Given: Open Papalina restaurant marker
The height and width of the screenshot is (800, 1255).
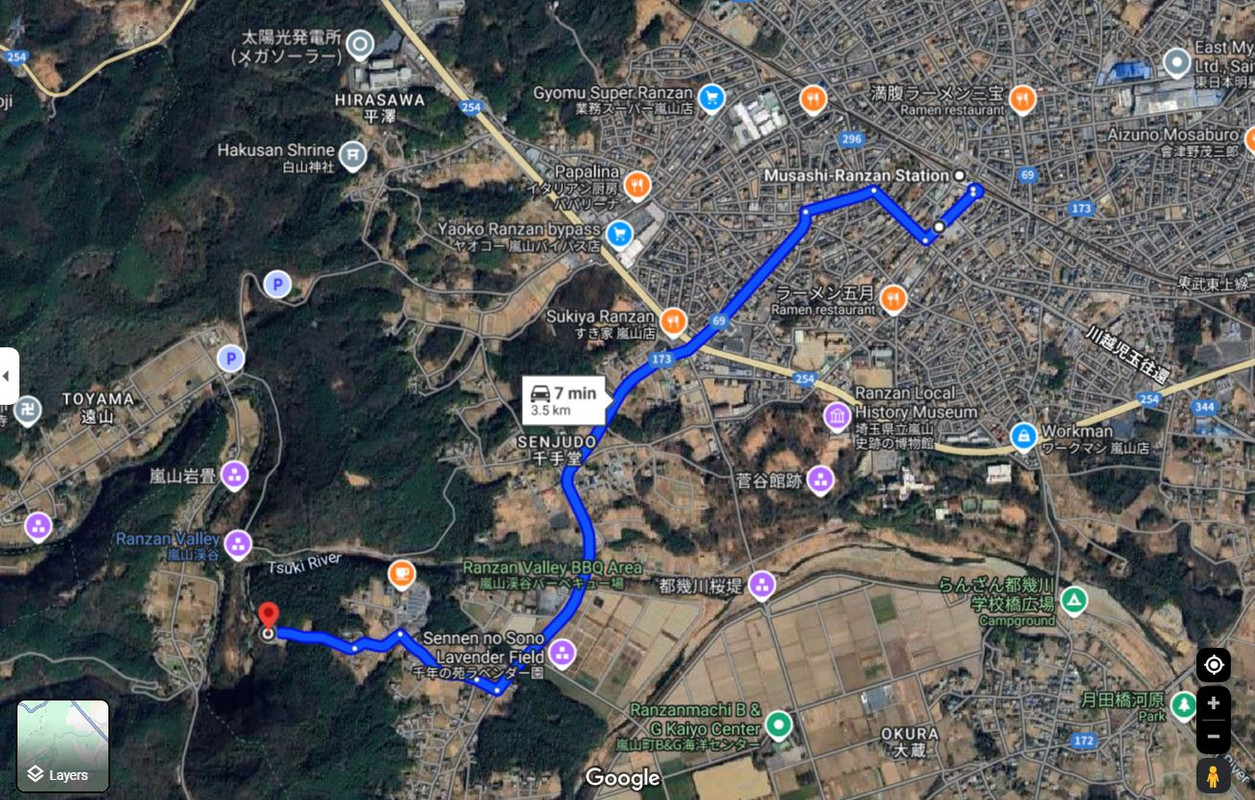Looking at the screenshot, I should tap(636, 184).
